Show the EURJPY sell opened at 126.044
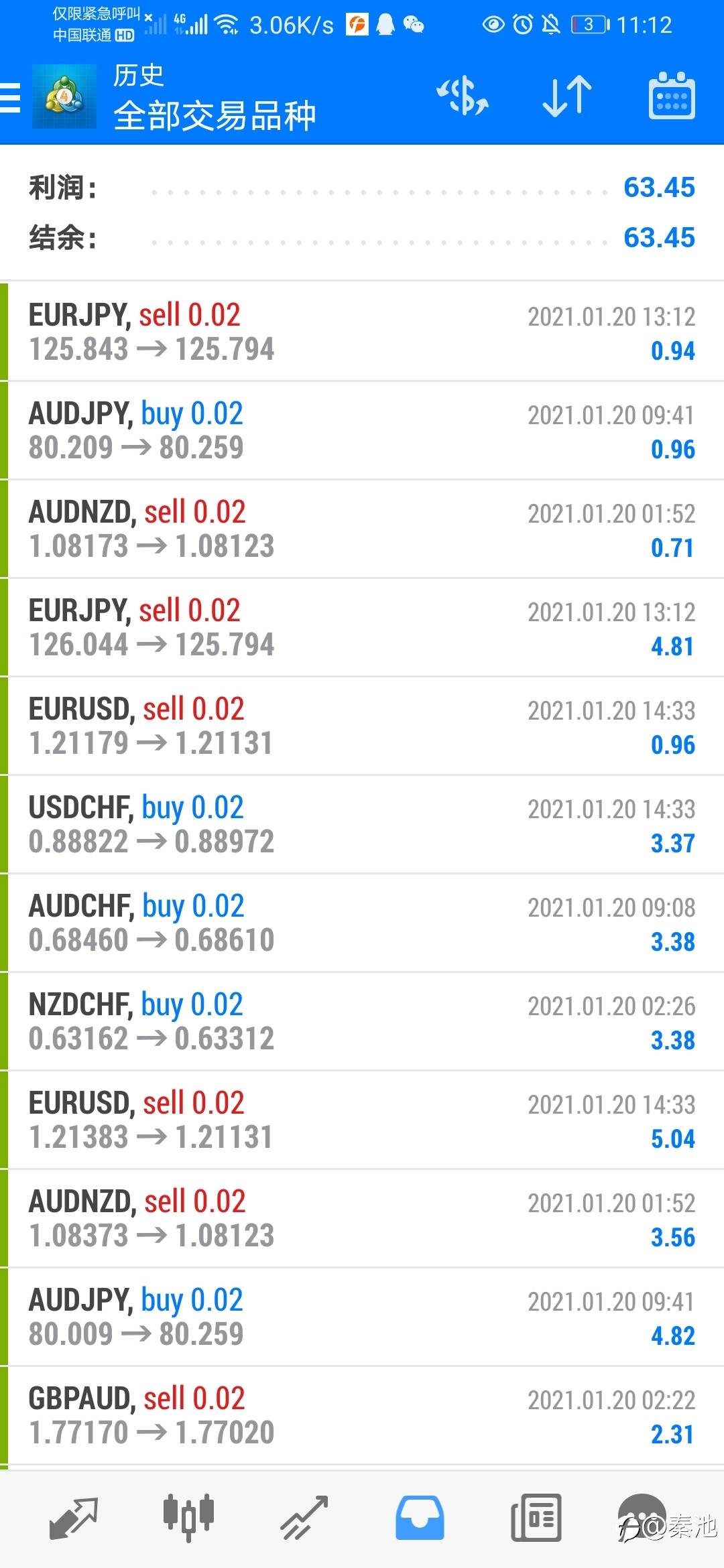The width and height of the screenshot is (724, 1568). coord(362,627)
